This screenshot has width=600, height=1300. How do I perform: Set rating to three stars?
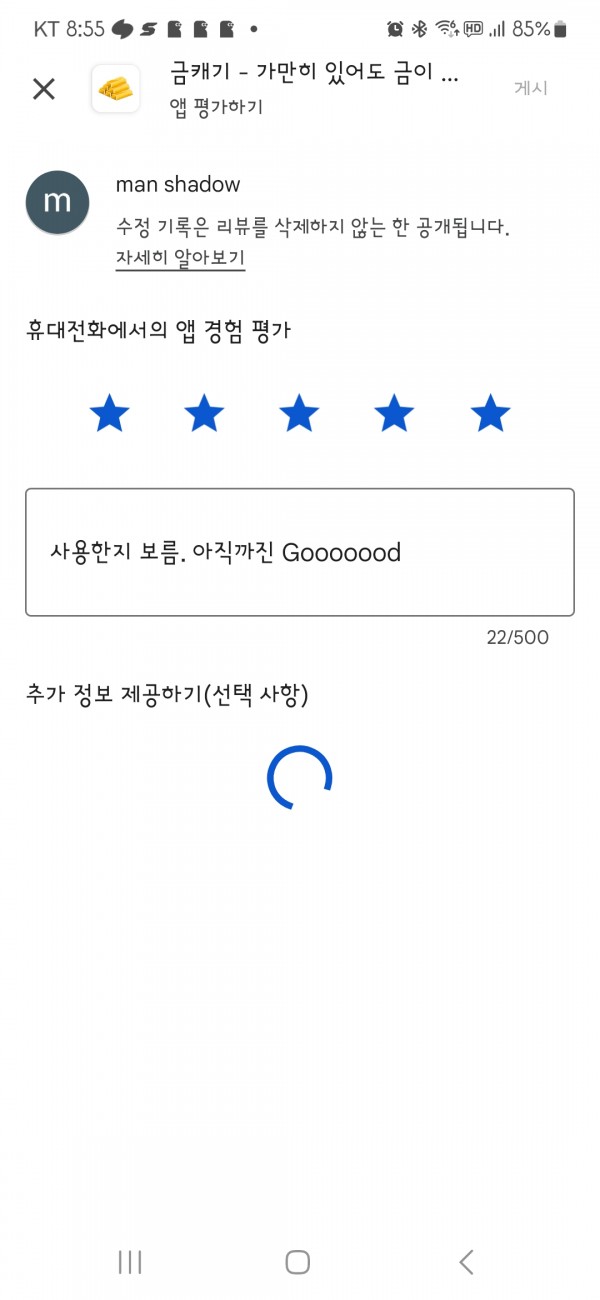coord(299,413)
